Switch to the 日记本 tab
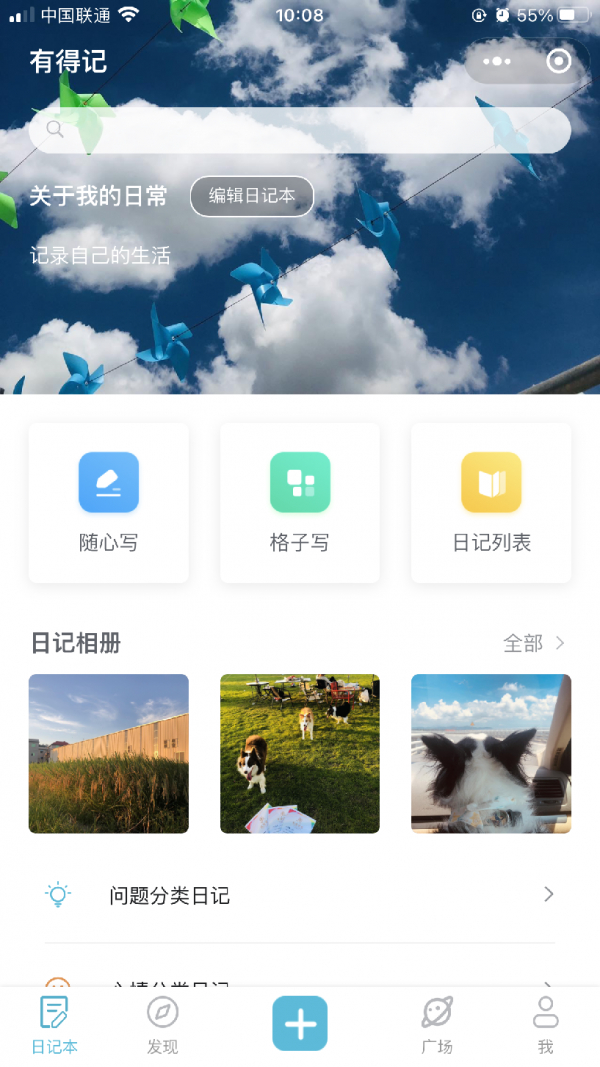 tap(54, 1026)
